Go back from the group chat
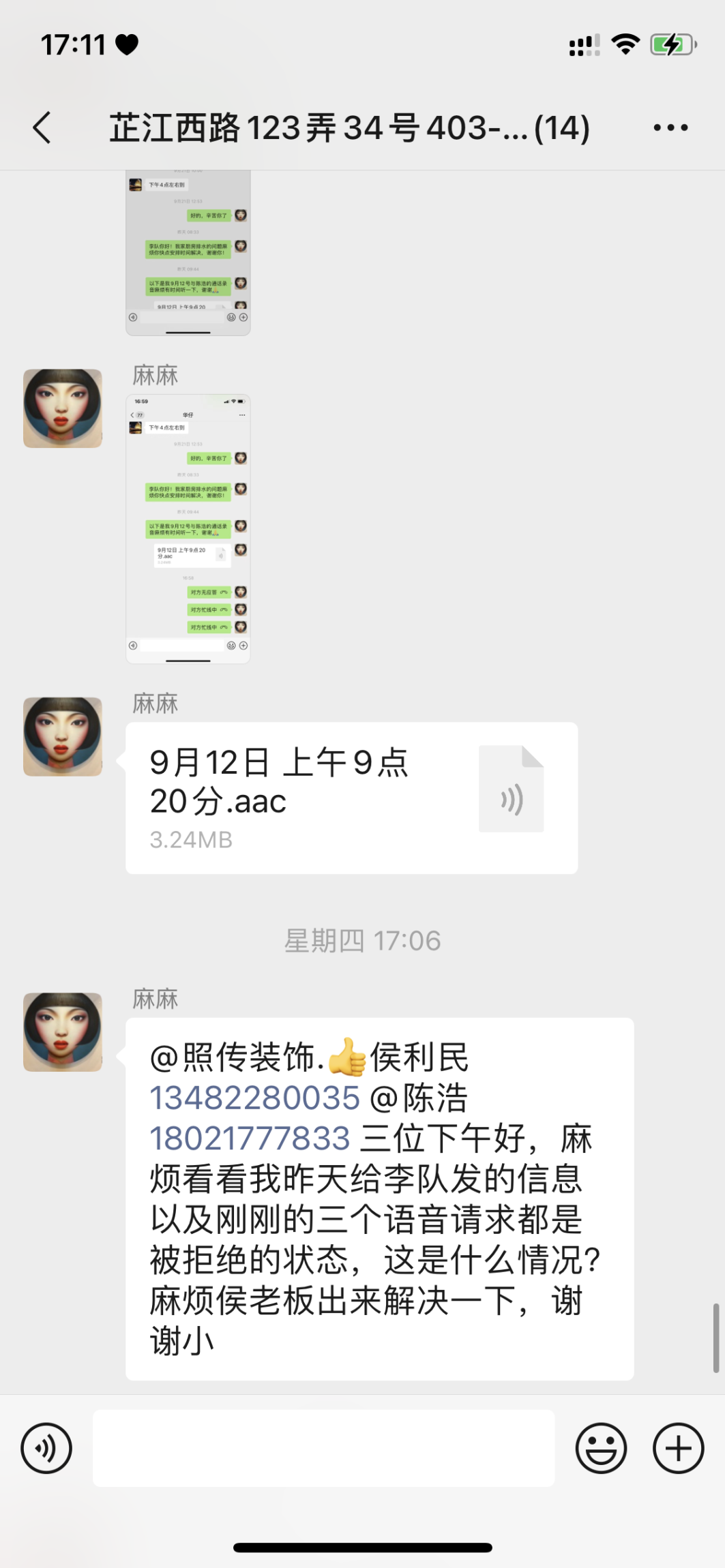This screenshot has height=1568, width=725. [x=42, y=128]
